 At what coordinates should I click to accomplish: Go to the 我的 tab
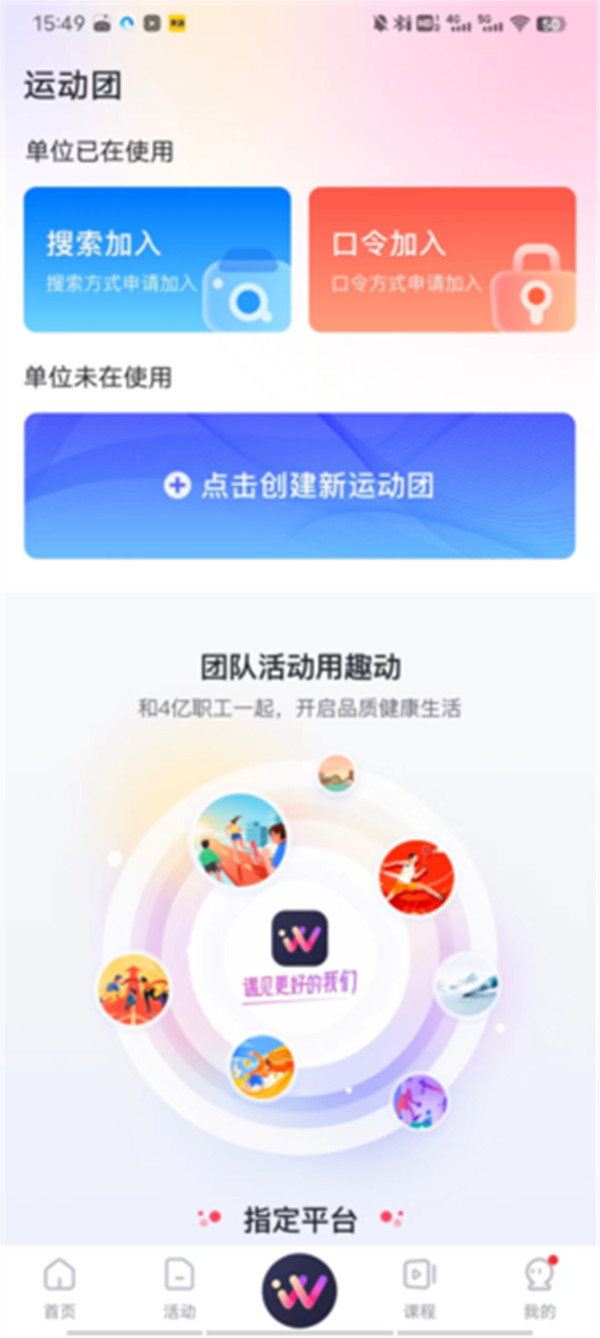pyautogui.click(x=539, y=1288)
